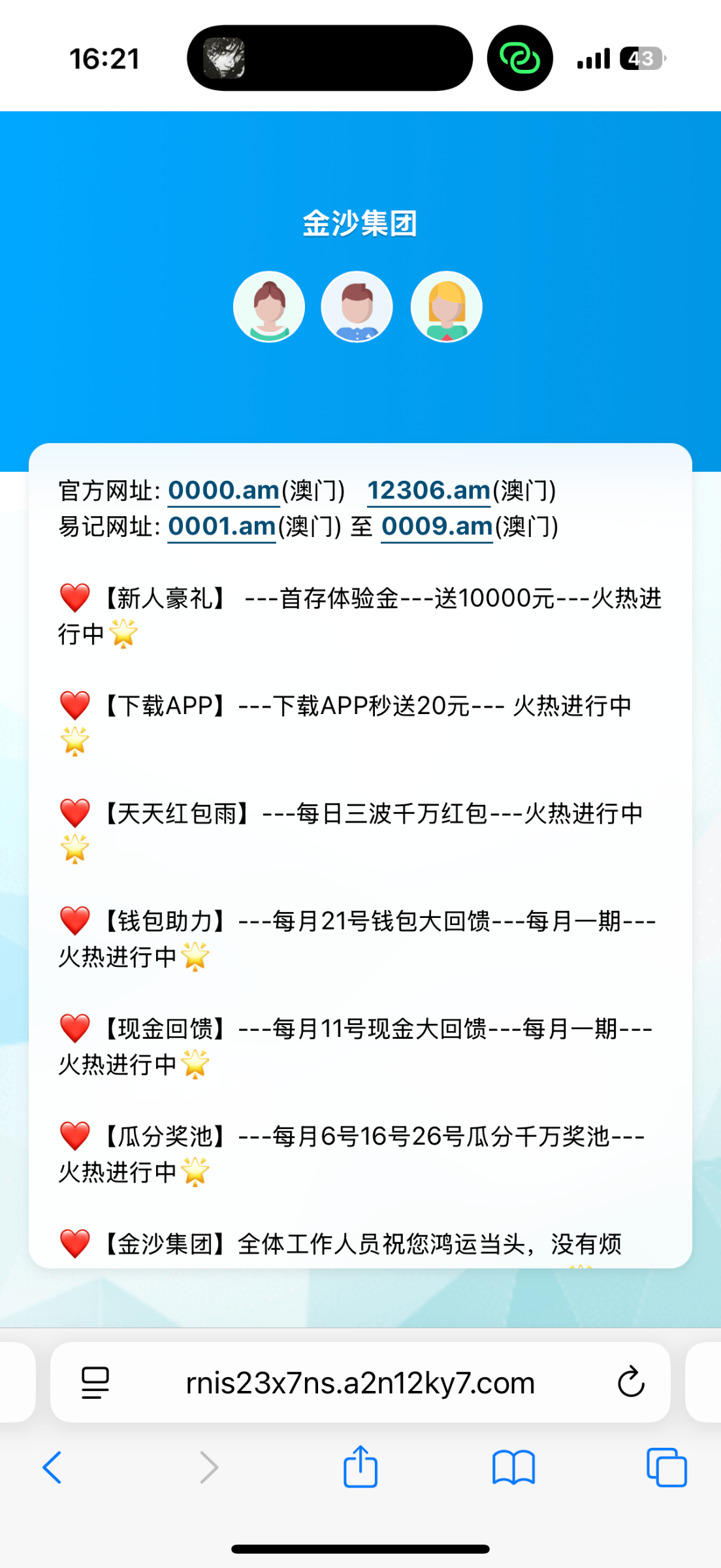This screenshot has width=721, height=1568.
Task: Show all open tabs
Action: tap(666, 1467)
